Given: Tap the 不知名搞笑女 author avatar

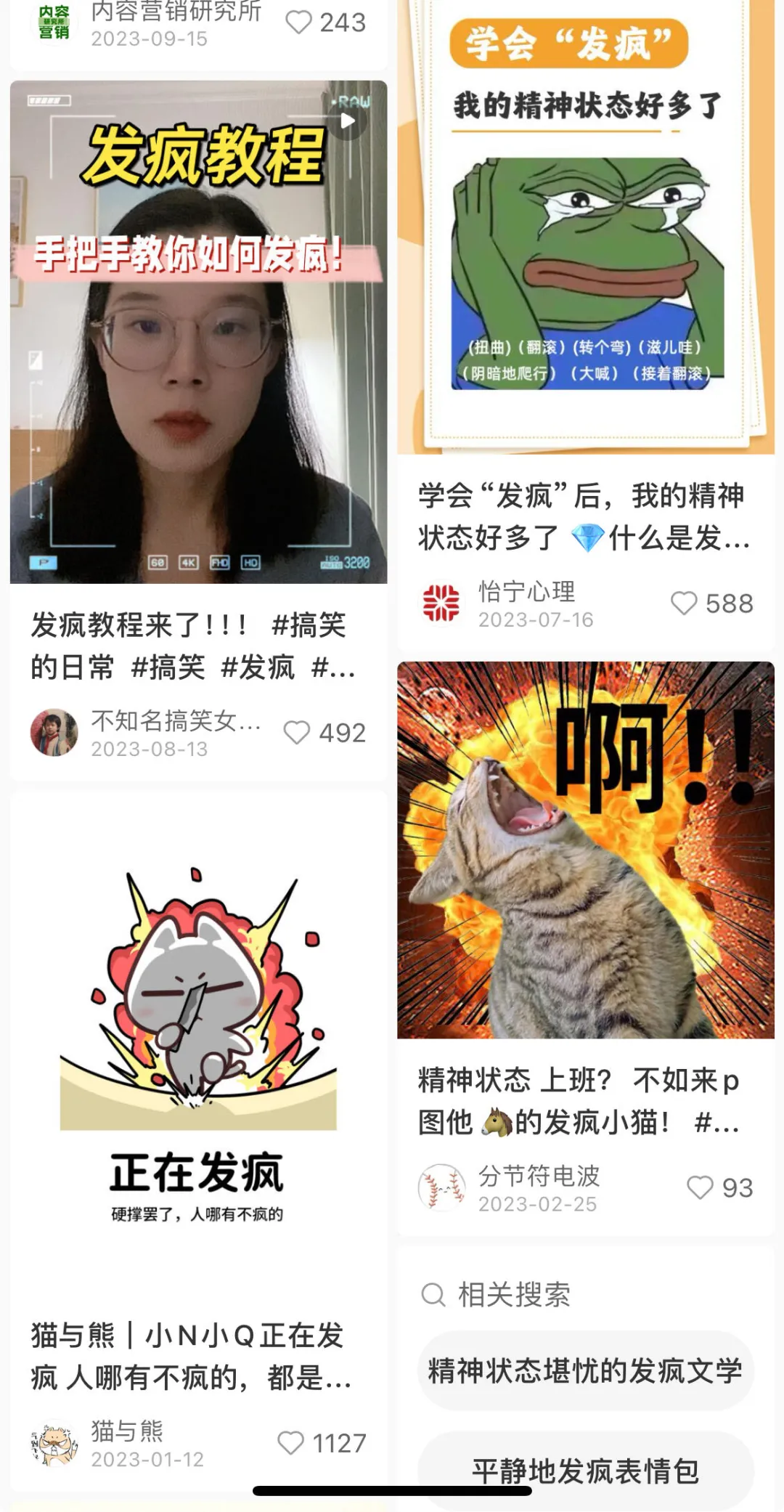Looking at the screenshot, I should [52, 732].
